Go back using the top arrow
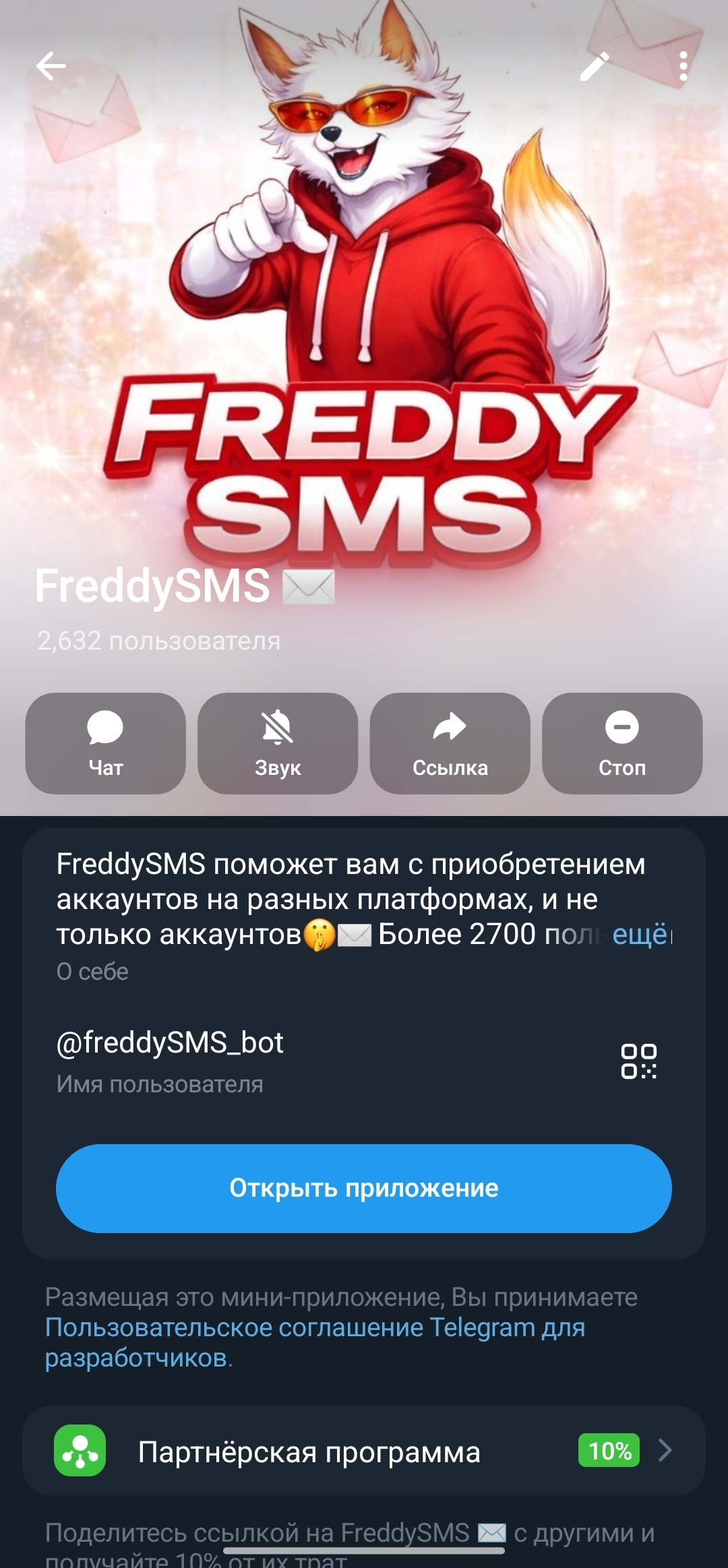 tap(51, 66)
